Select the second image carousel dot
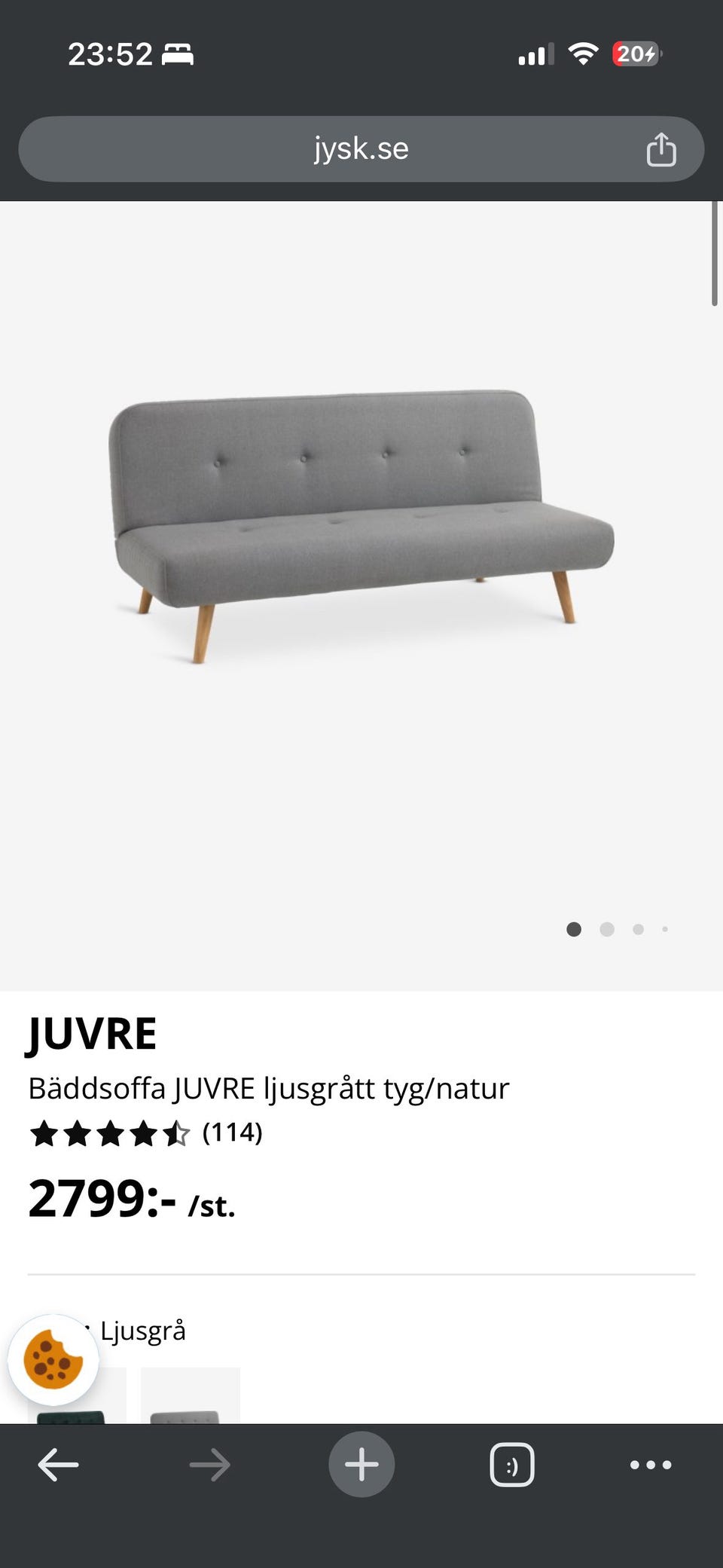This screenshot has height=1568, width=723. [607, 929]
